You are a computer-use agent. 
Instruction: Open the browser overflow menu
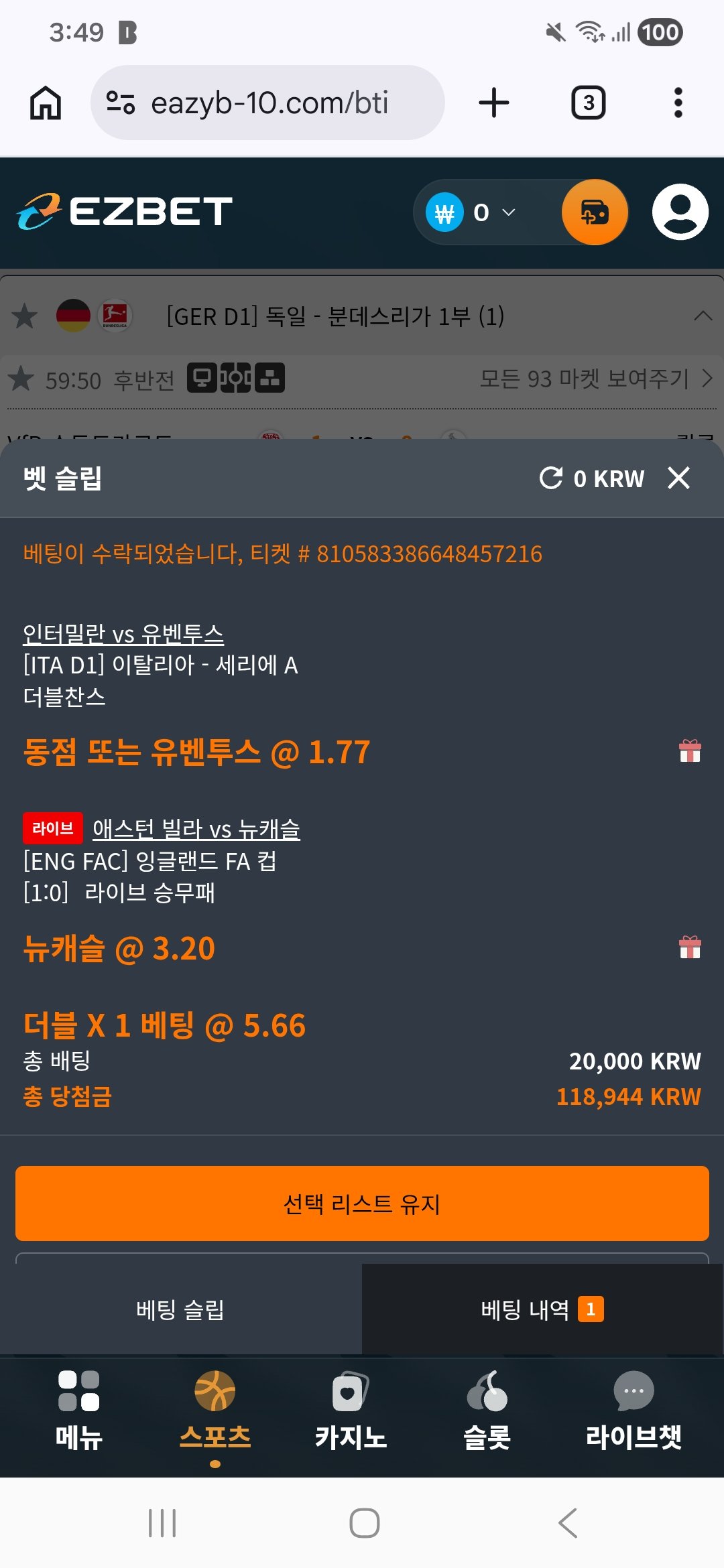pyautogui.click(x=678, y=103)
